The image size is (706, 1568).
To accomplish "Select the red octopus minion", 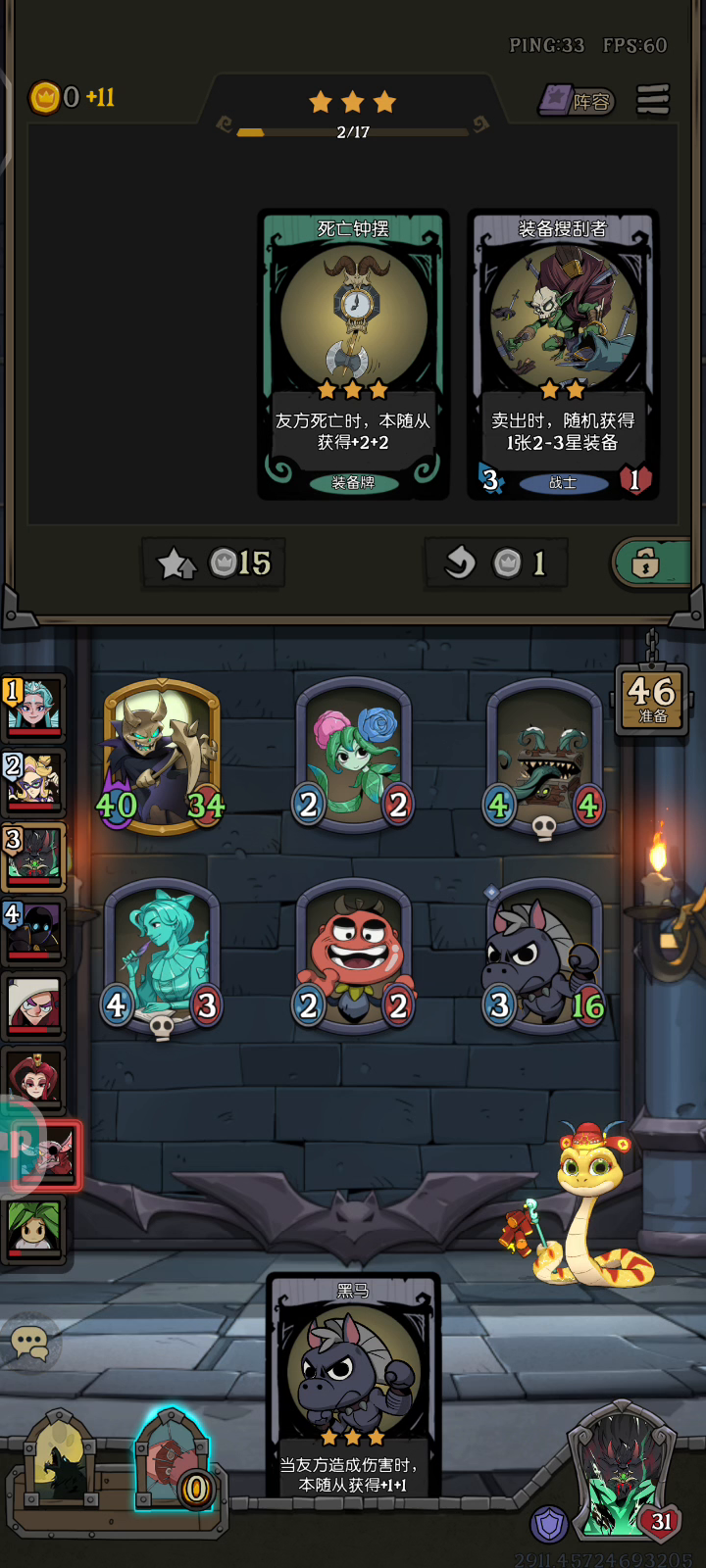I will [354, 957].
